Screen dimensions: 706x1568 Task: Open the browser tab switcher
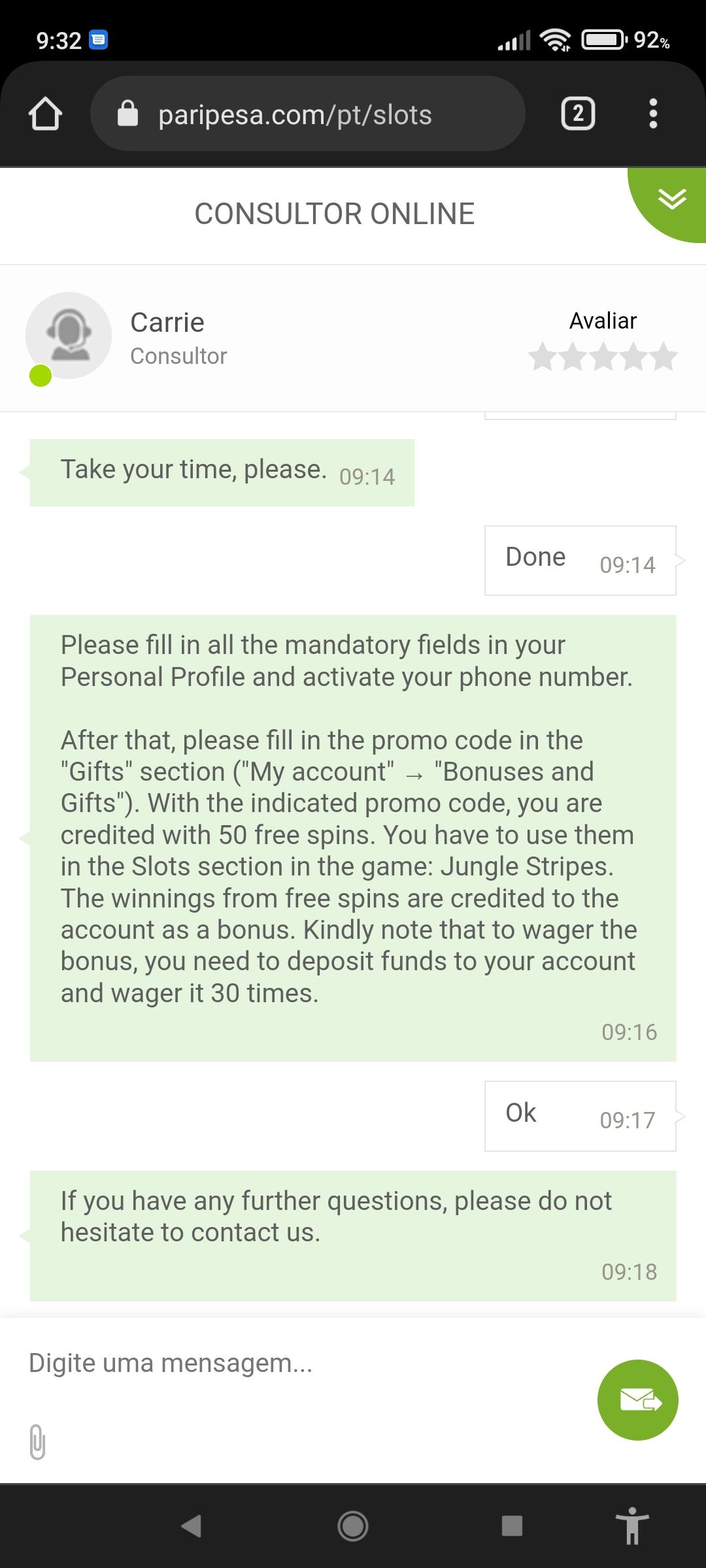[x=578, y=114]
